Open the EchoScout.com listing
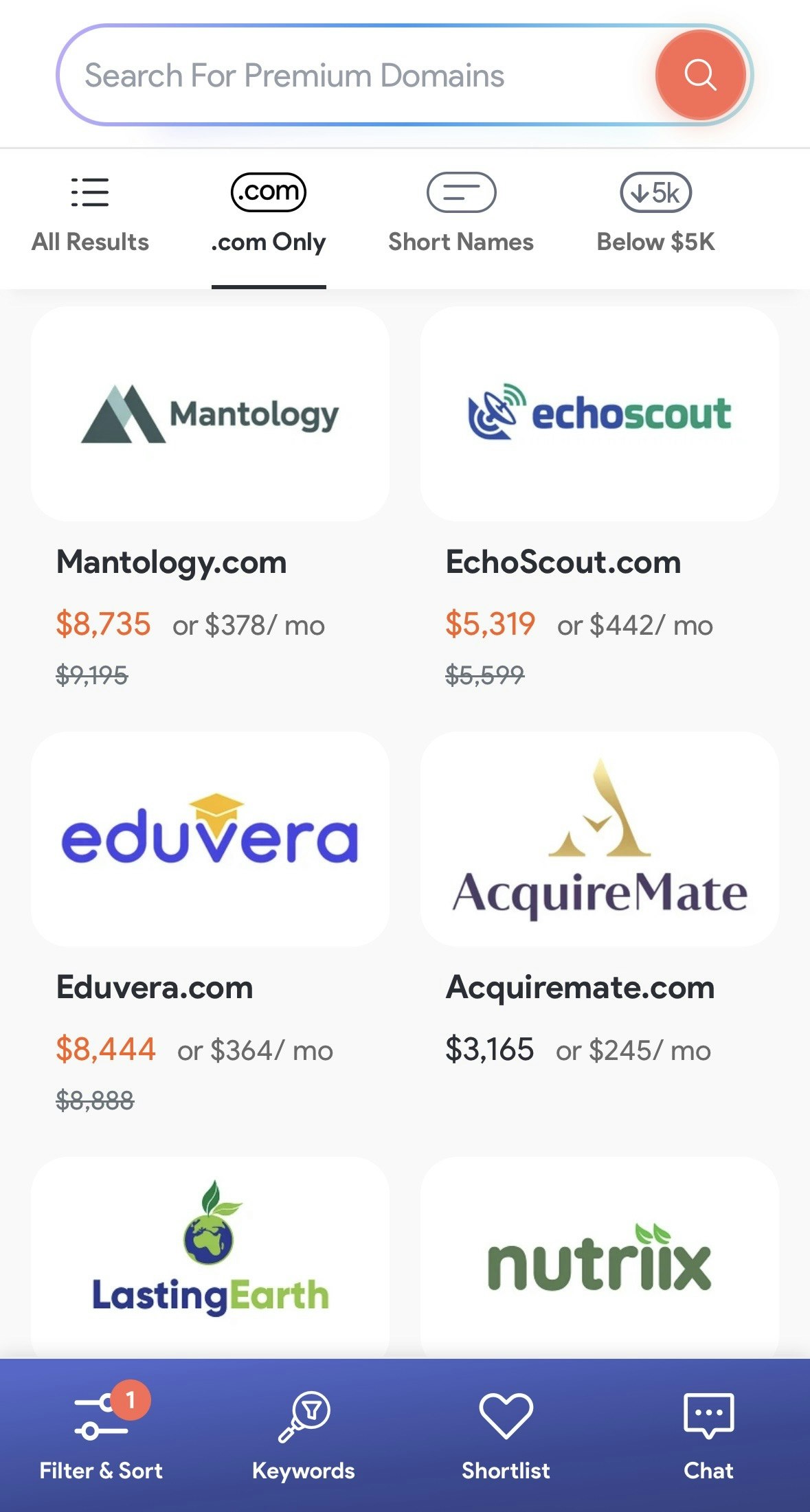 (x=563, y=561)
